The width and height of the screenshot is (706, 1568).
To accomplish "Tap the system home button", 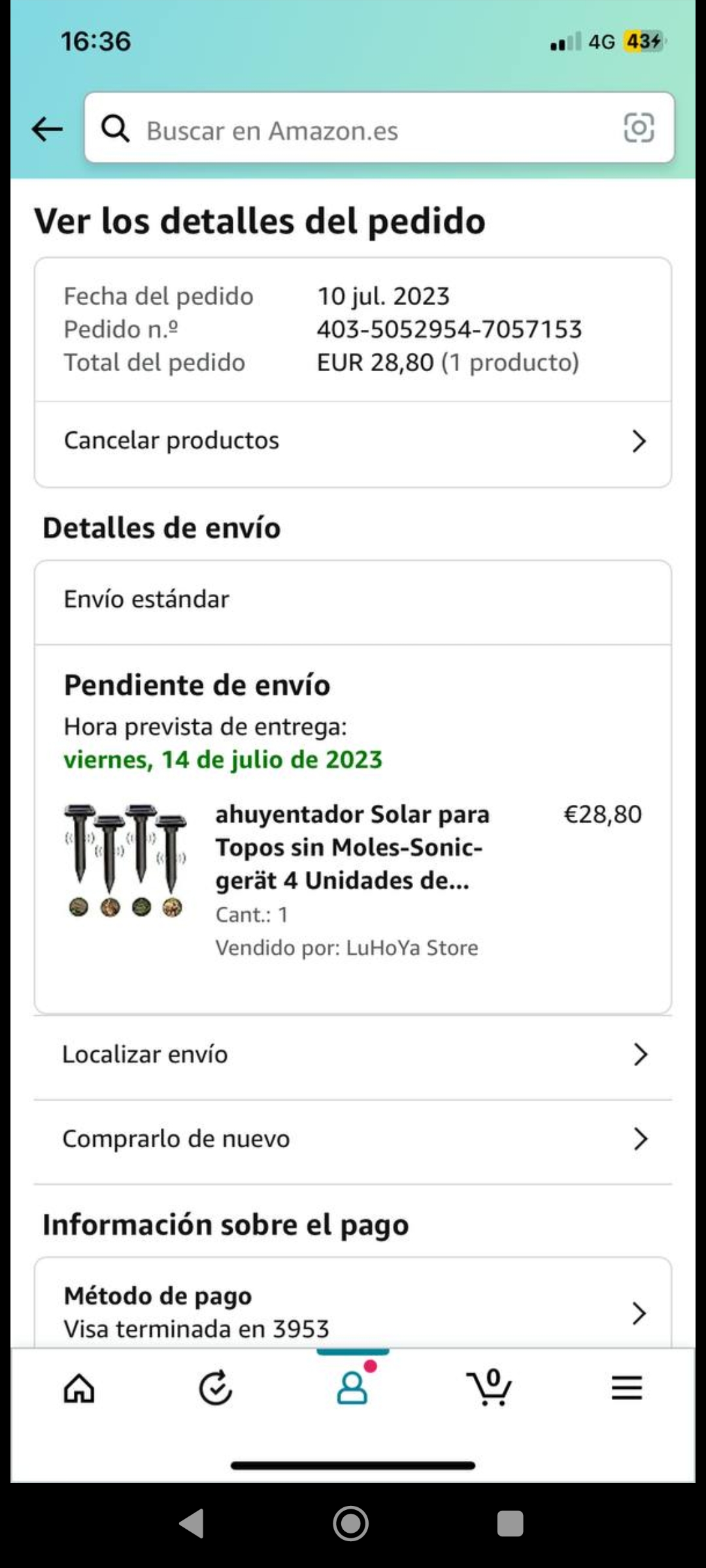I will [x=351, y=1524].
